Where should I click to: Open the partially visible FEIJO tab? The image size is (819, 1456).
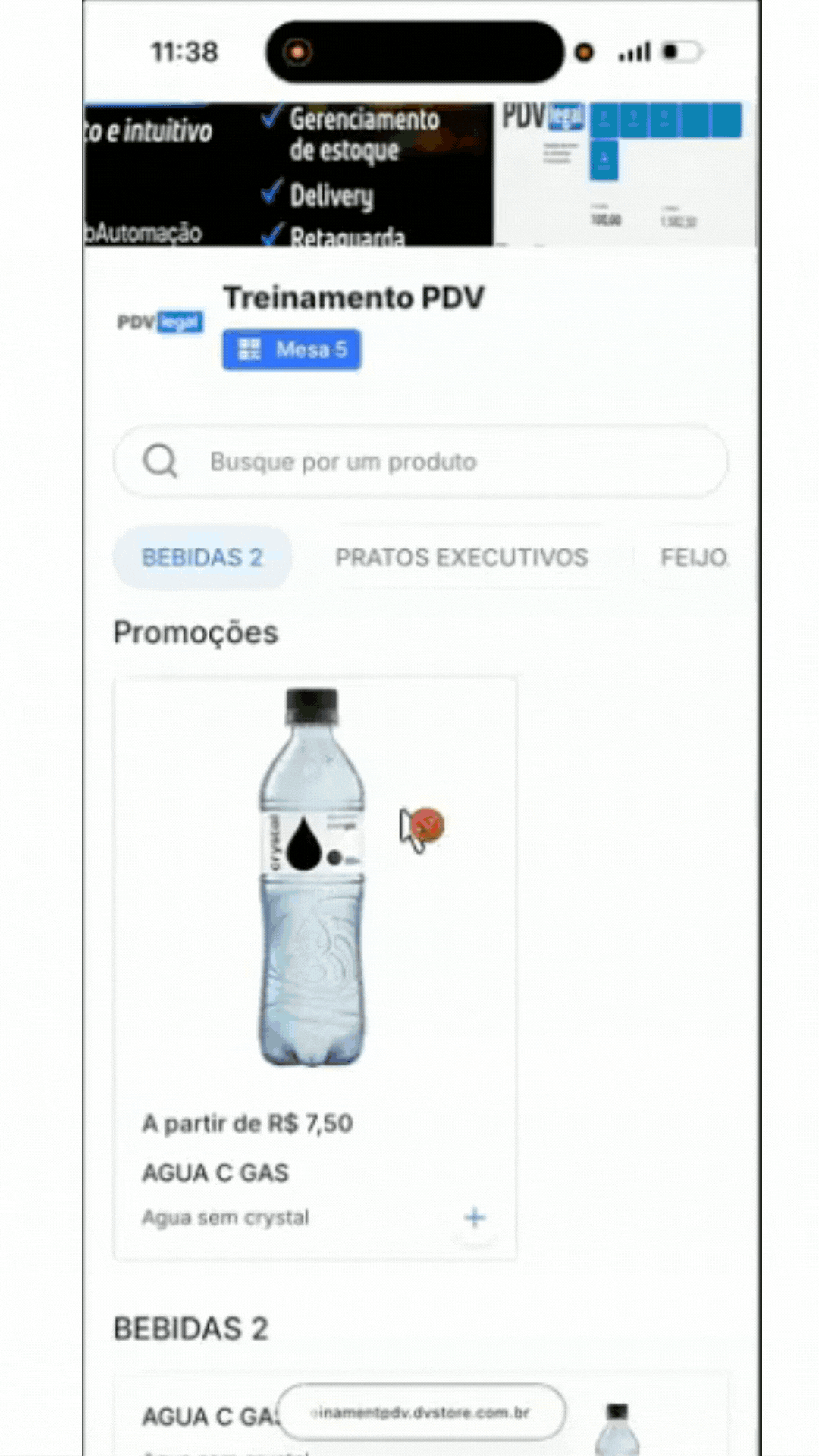click(x=693, y=557)
